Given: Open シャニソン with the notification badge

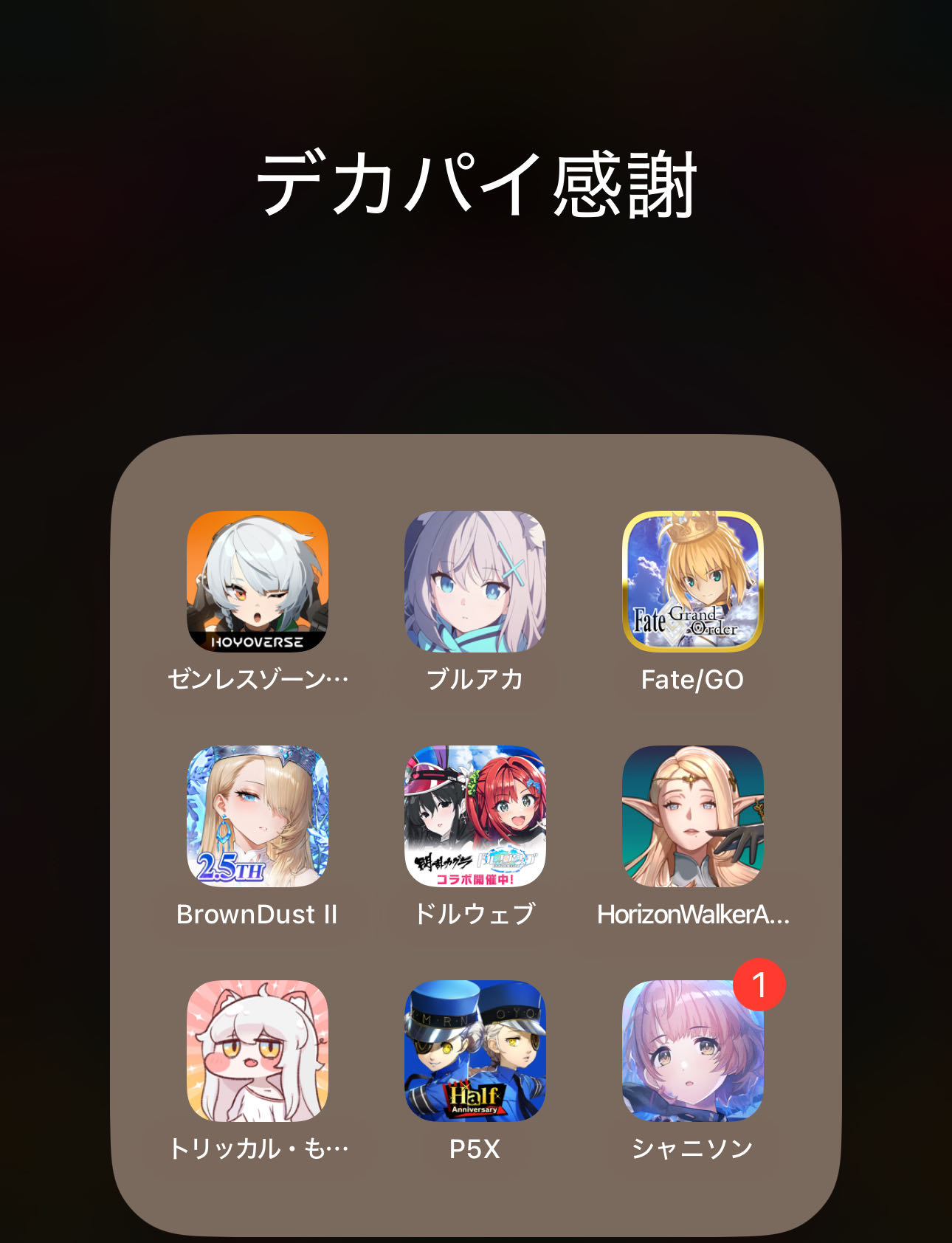Looking at the screenshot, I should [x=693, y=1051].
